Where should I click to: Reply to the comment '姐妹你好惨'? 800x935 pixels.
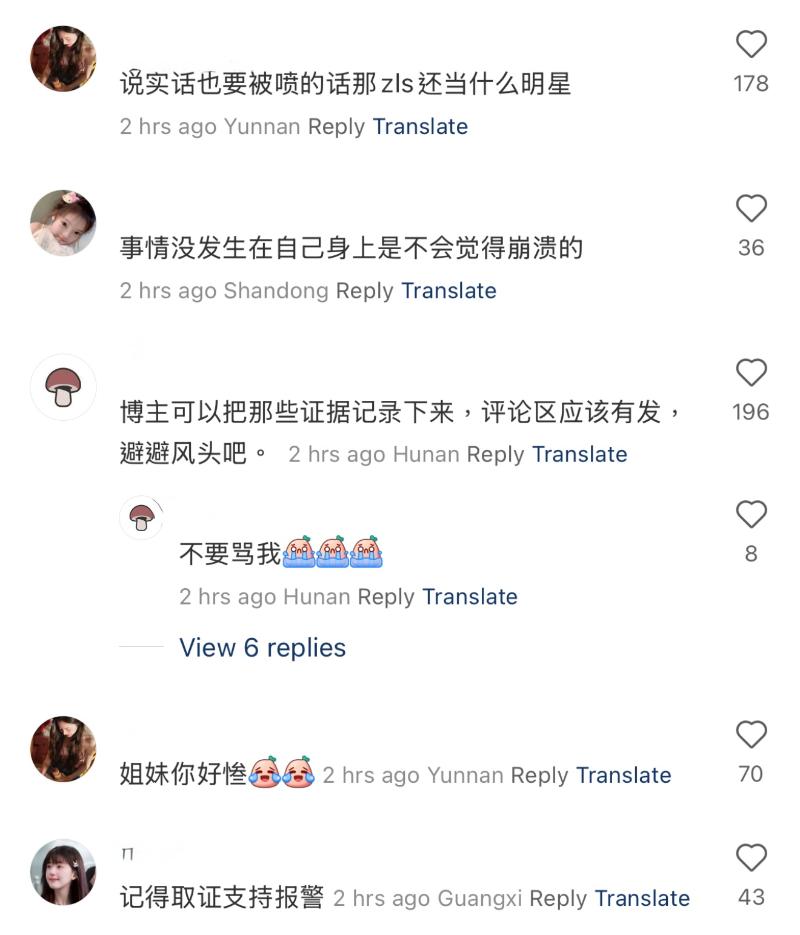(539, 776)
